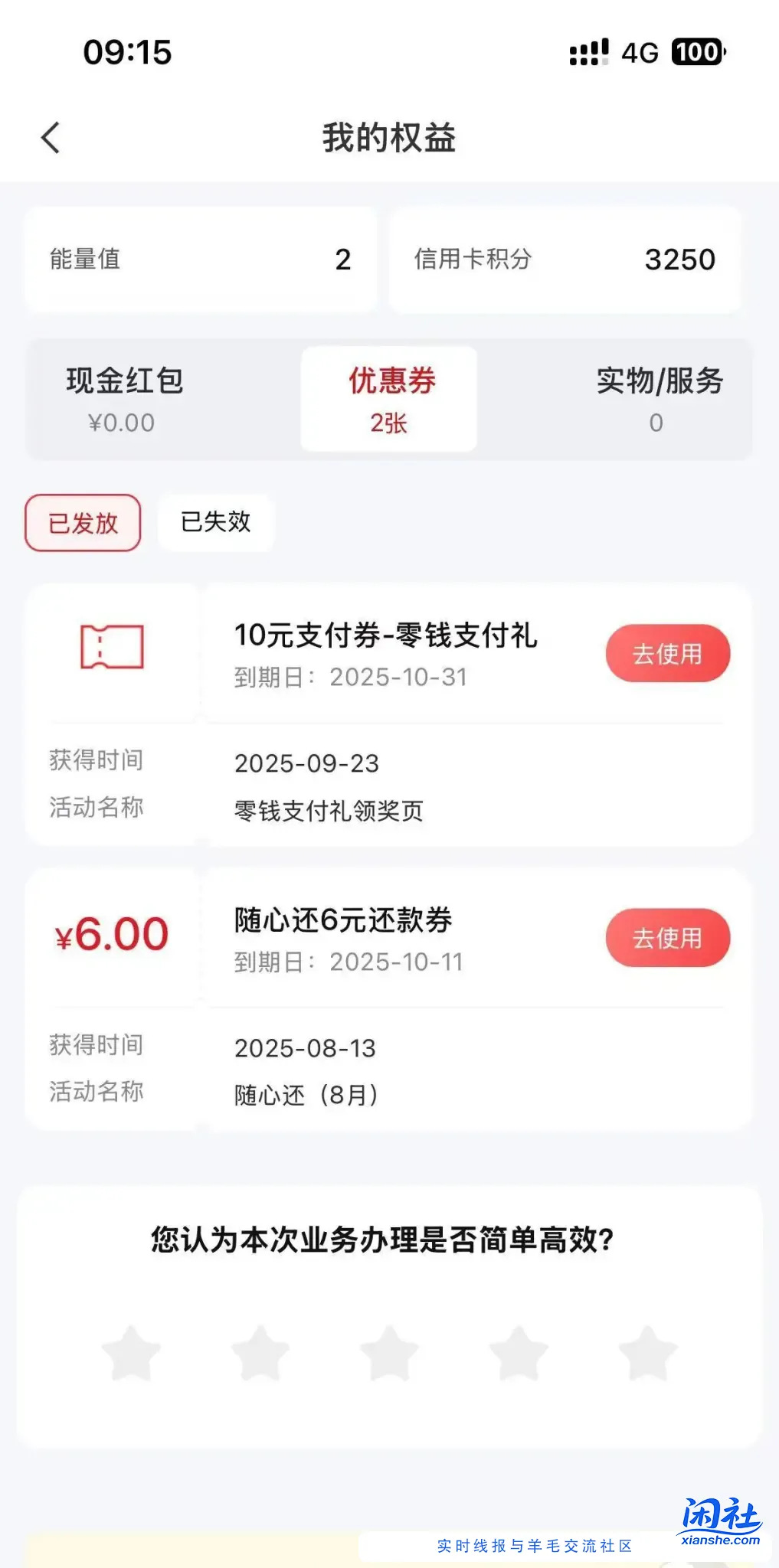Select the 已发放 filter
The height and width of the screenshot is (1568, 779).
(x=82, y=522)
